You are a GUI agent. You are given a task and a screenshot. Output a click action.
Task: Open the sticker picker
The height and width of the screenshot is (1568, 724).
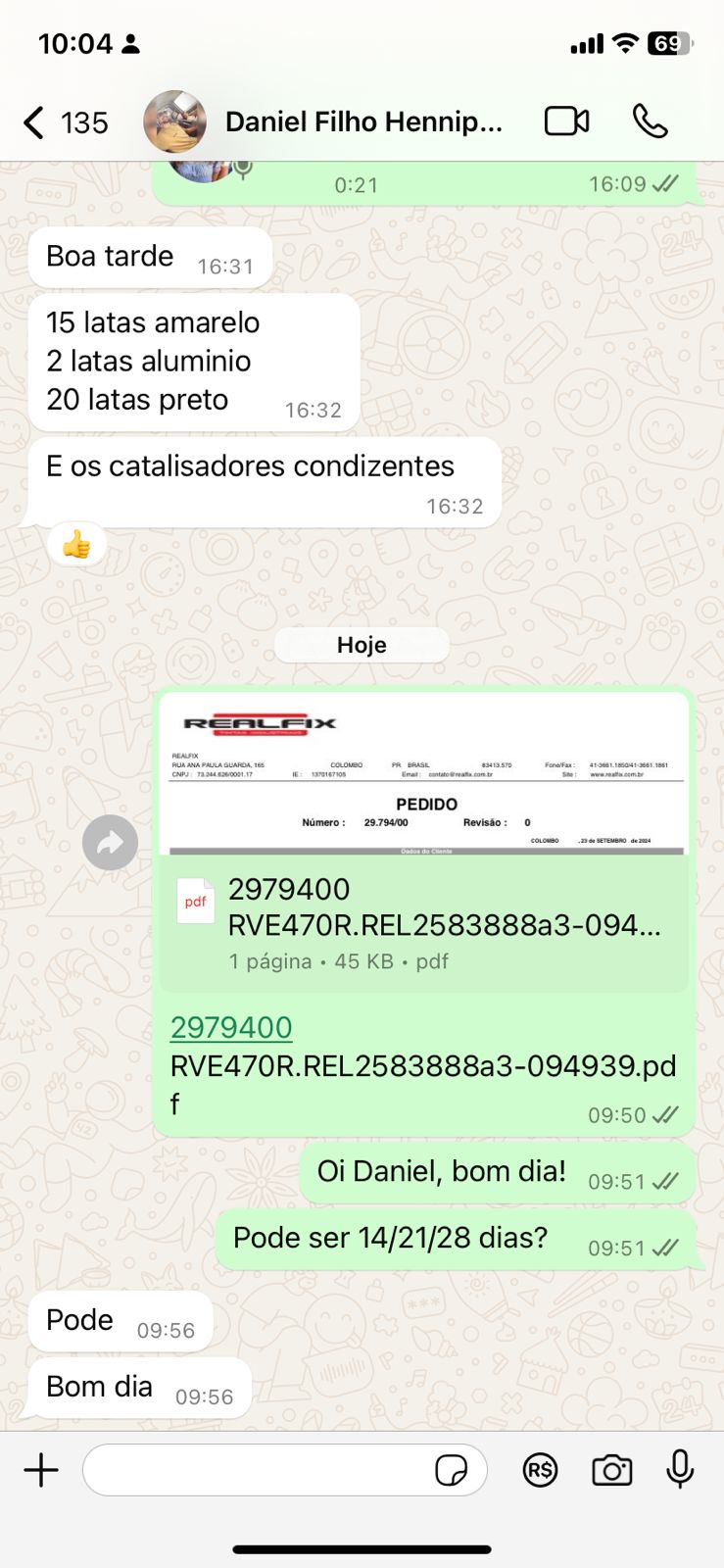coord(451,1470)
